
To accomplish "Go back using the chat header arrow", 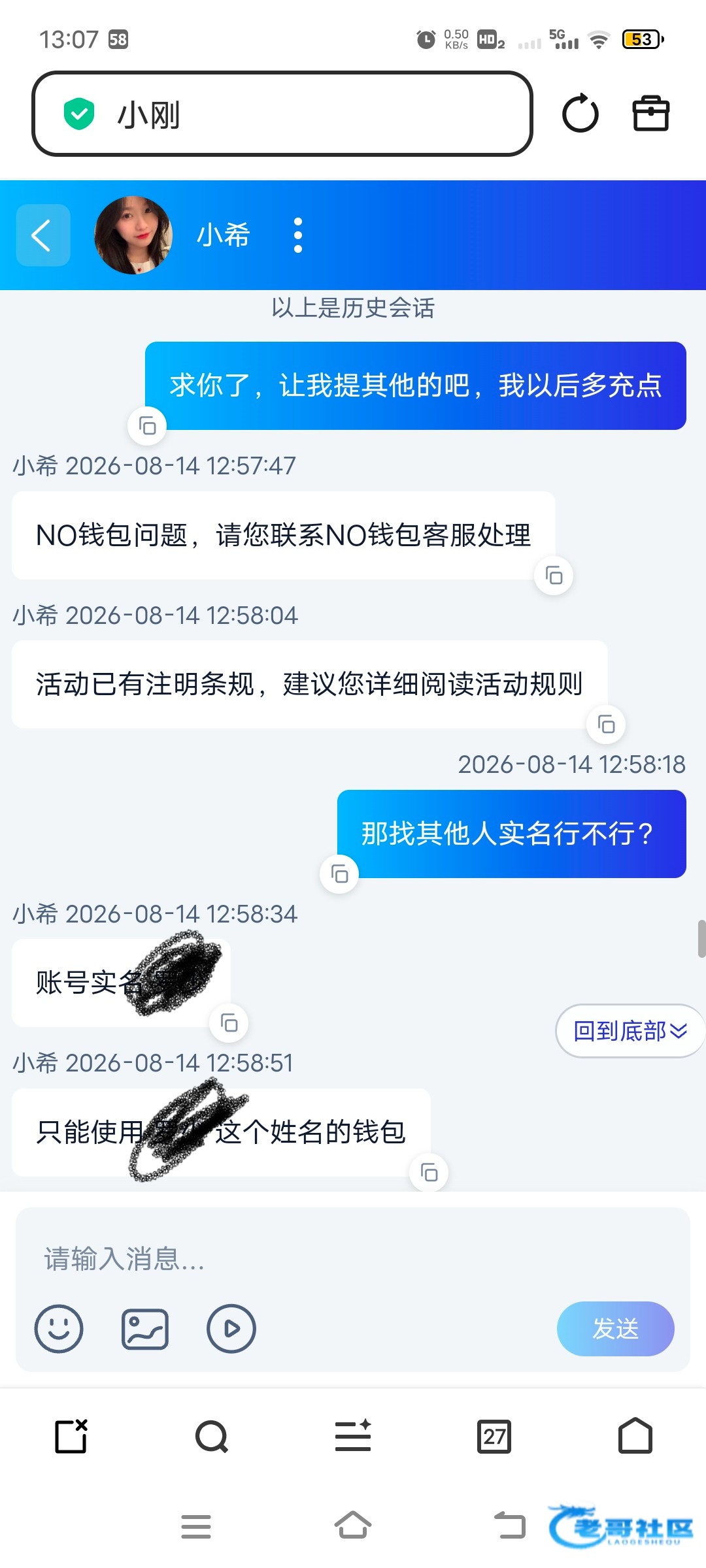I will pyautogui.click(x=43, y=235).
